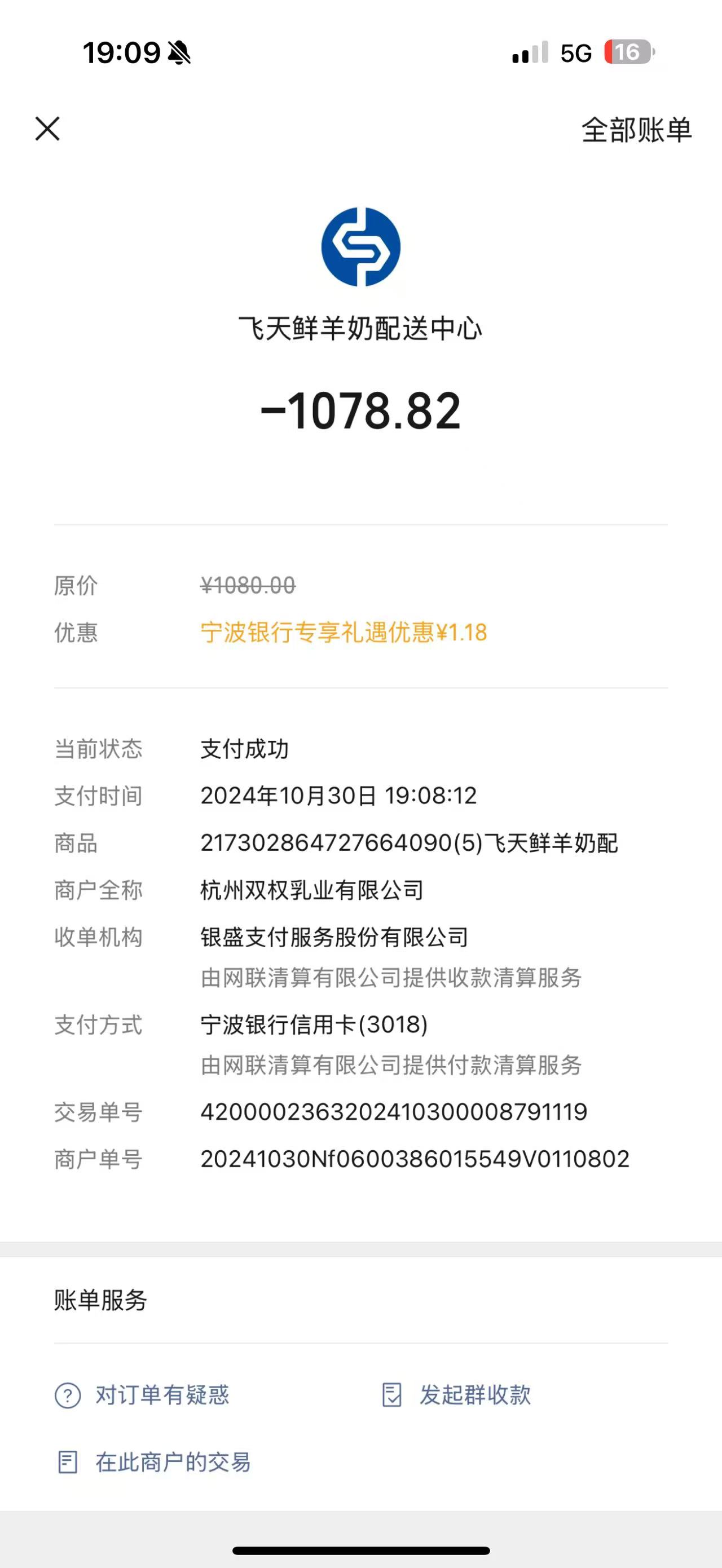Tap 对订单有疑惑 for order help

(162, 1395)
